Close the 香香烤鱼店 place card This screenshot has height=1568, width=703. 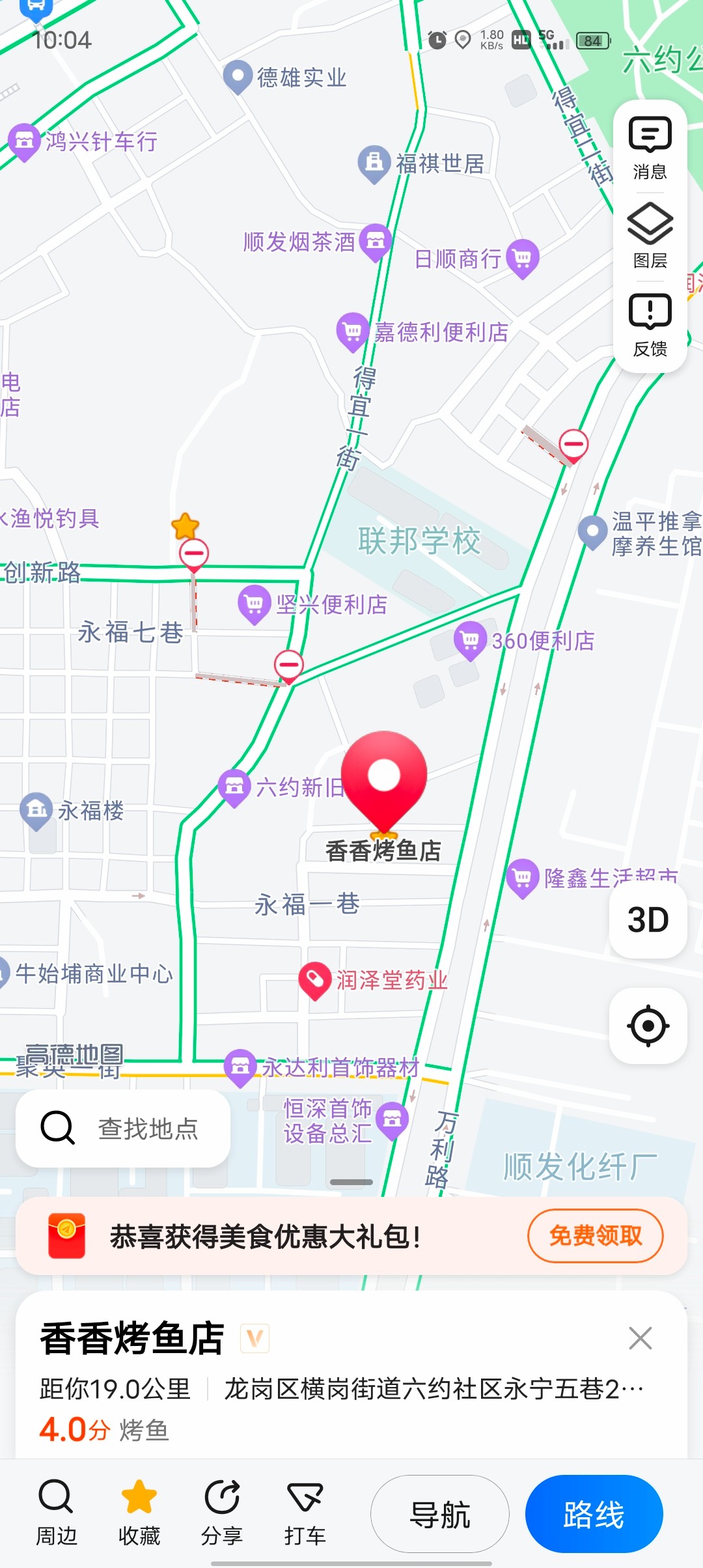click(x=641, y=1338)
